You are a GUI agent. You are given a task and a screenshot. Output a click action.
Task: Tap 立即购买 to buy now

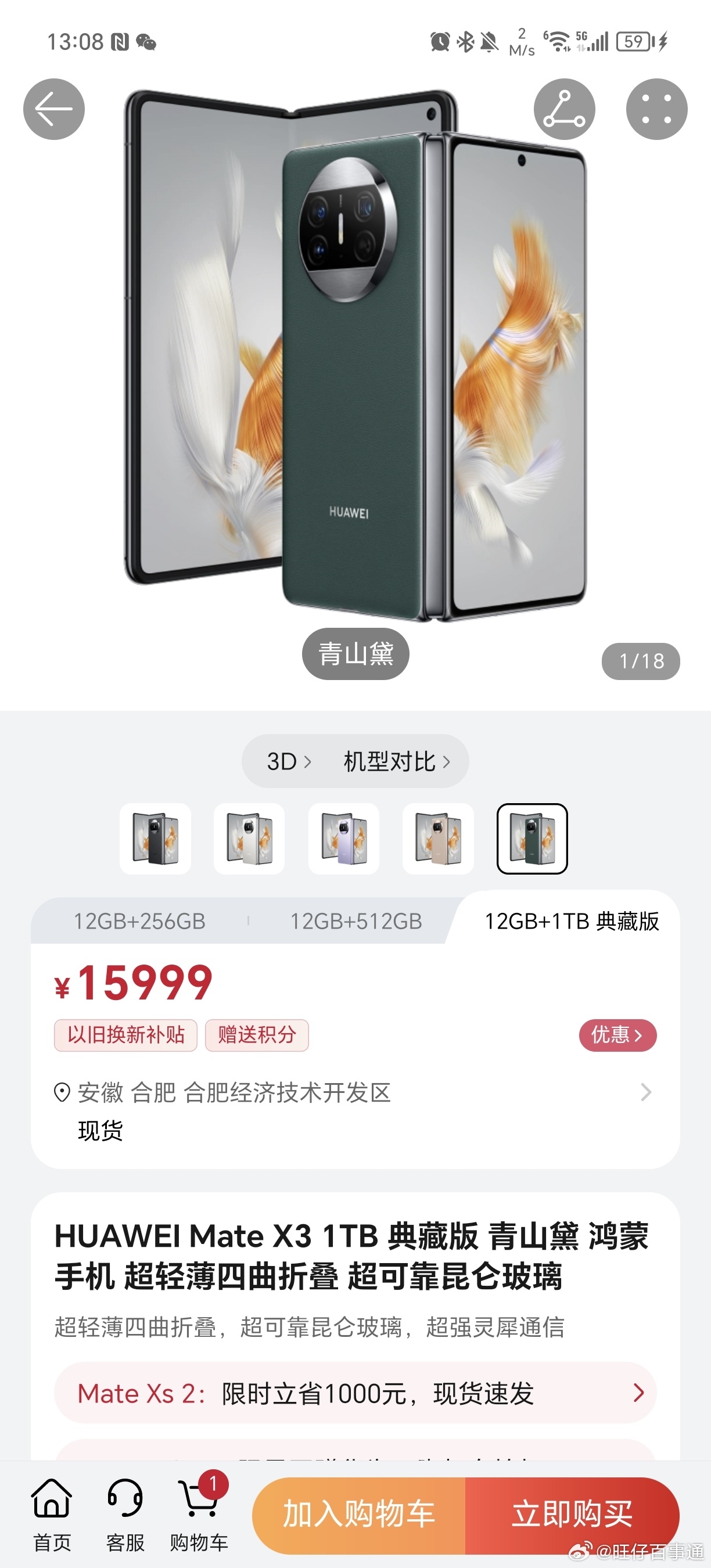pyautogui.click(x=572, y=1514)
